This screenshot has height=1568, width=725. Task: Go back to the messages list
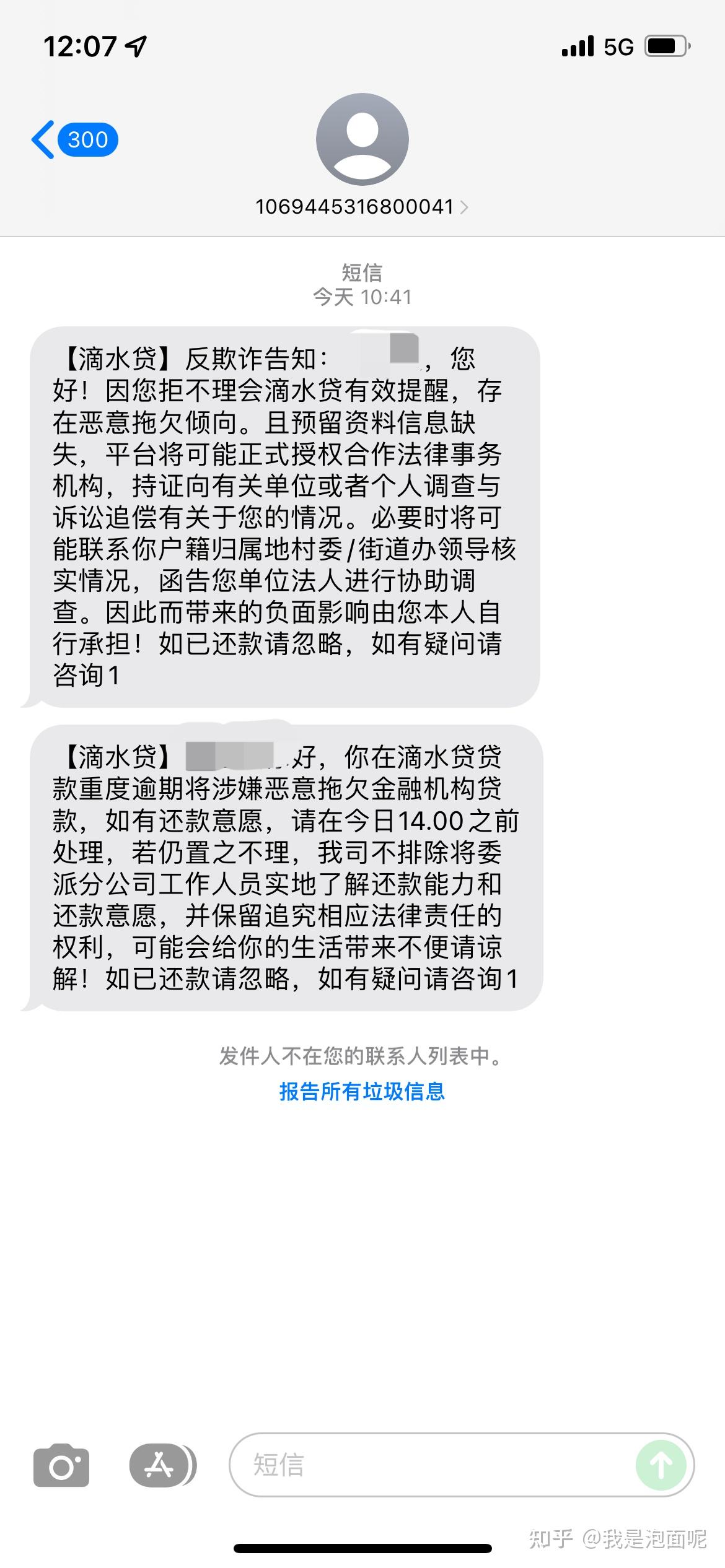tap(74, 139)
